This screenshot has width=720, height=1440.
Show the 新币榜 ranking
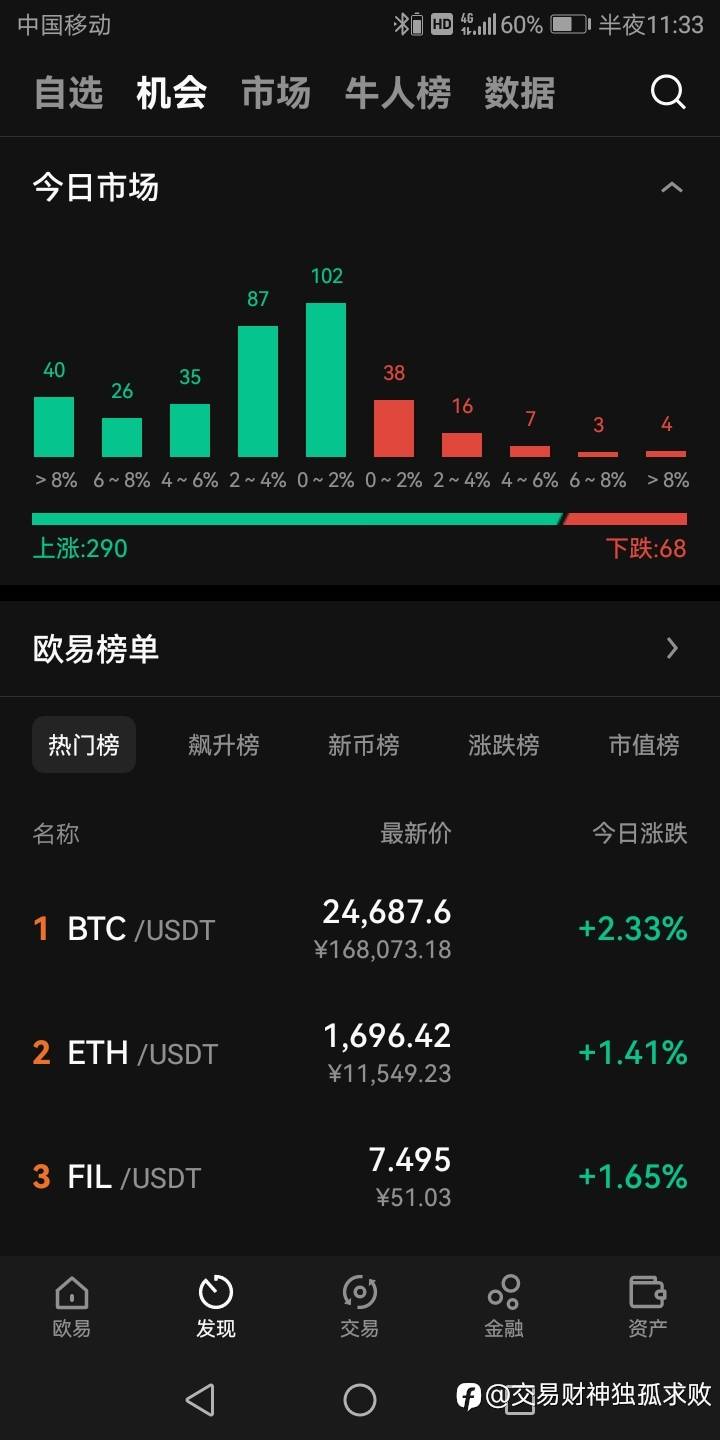click(x=364, y=745)
